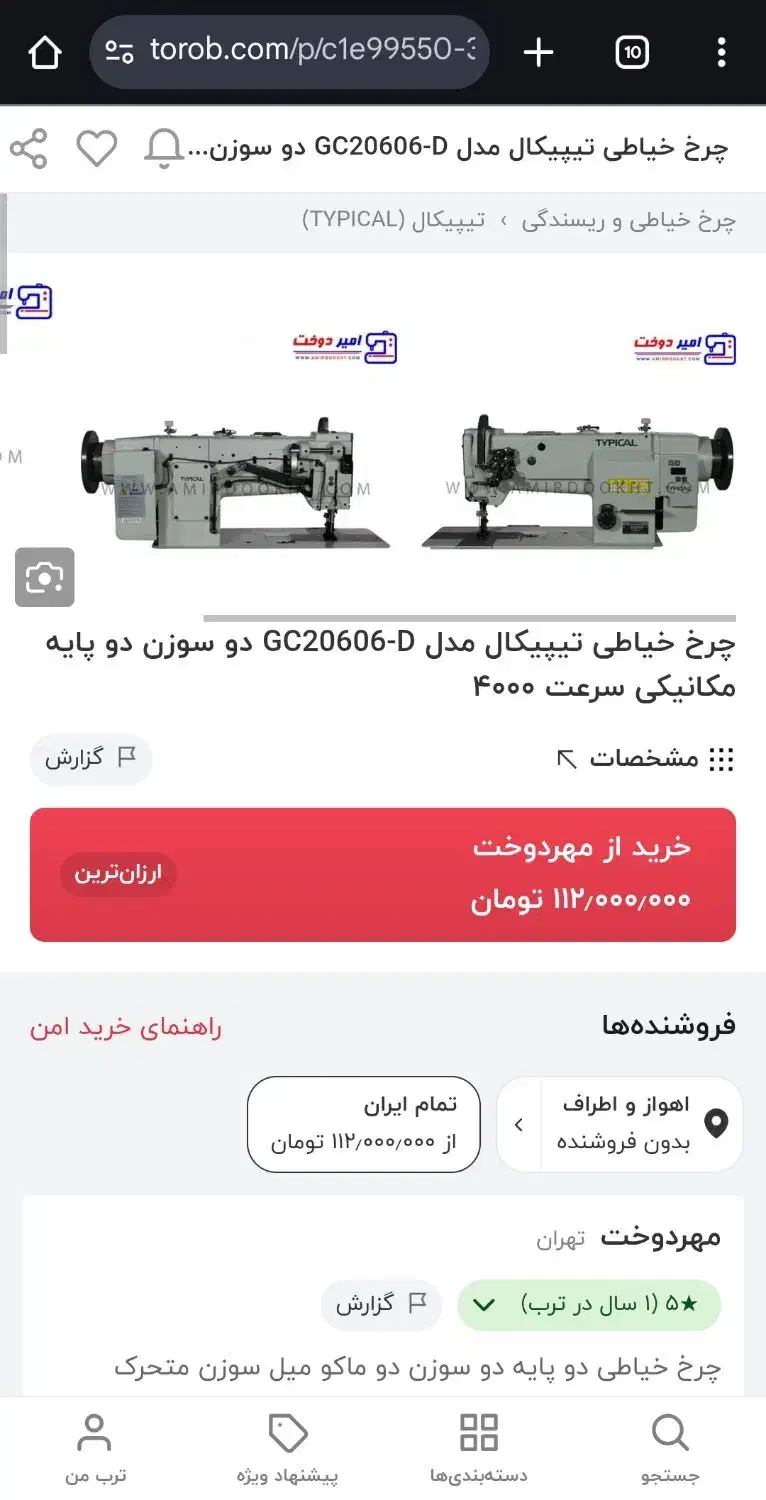Screen dimensions: 766x1500
Task: Enable the price alert bell
Action: click(163, 149)
